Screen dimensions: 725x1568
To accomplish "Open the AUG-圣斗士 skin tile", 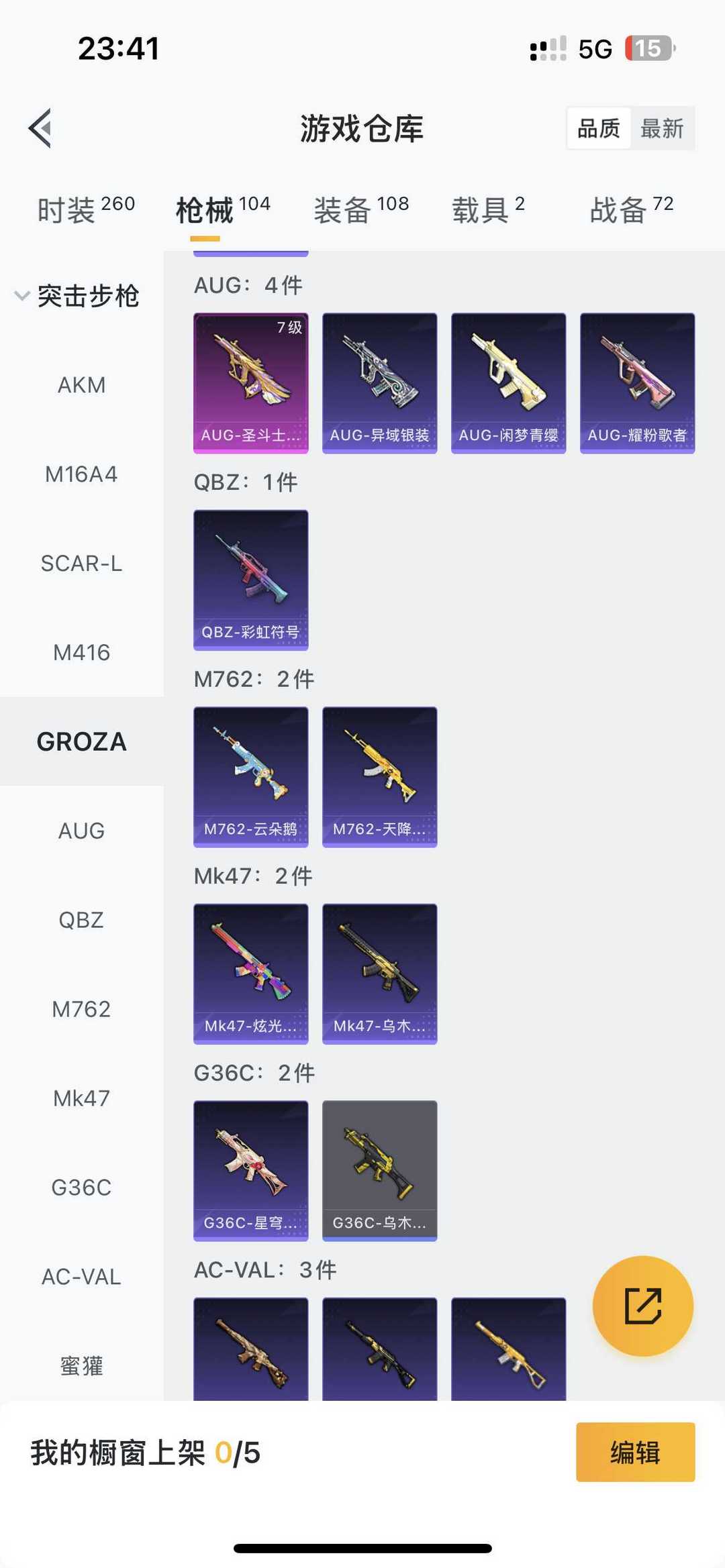I will click(251, 383).
